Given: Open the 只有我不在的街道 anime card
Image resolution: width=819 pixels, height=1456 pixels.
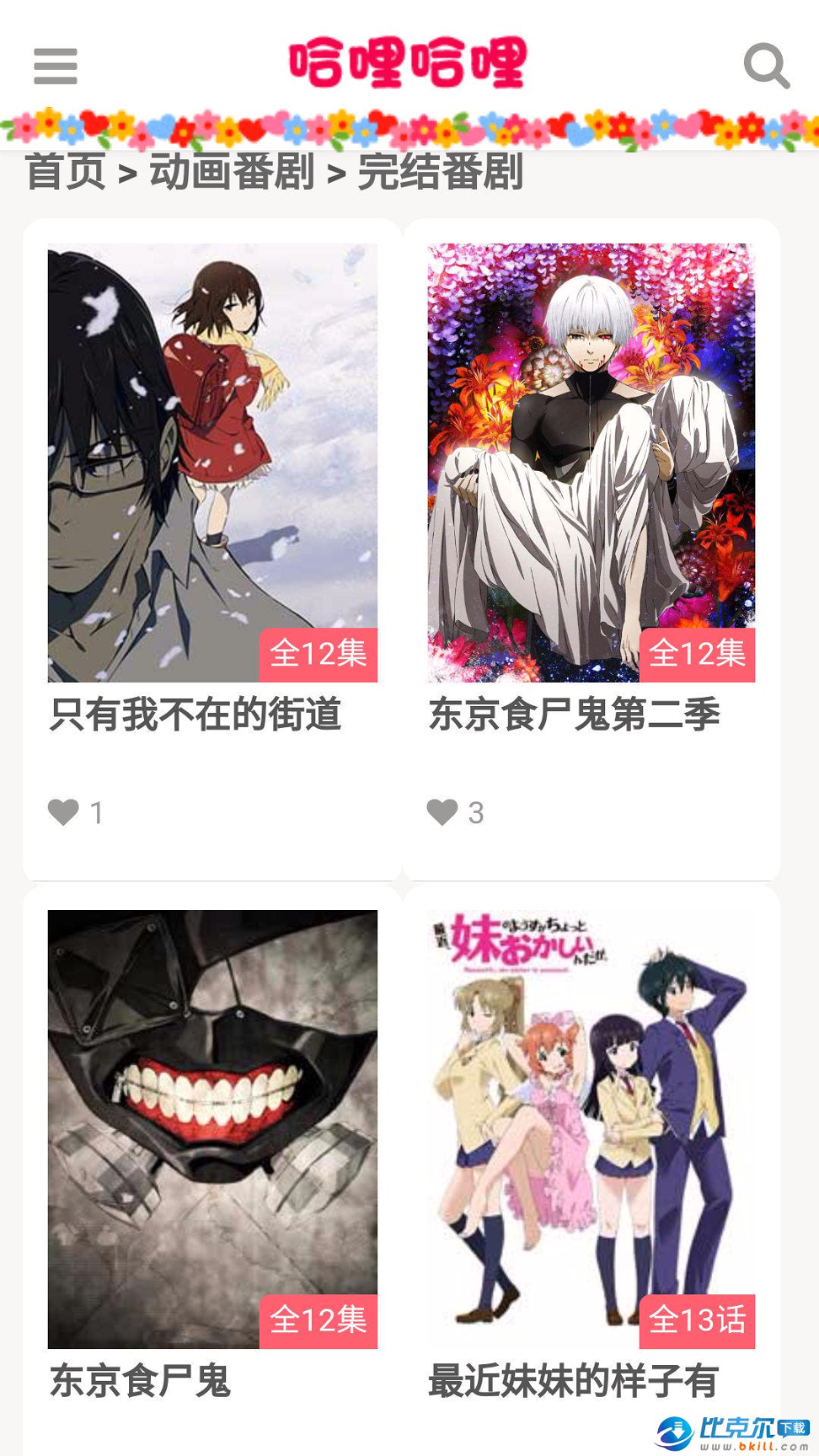Looking at the screenshot, I should (x=212, y=549).
